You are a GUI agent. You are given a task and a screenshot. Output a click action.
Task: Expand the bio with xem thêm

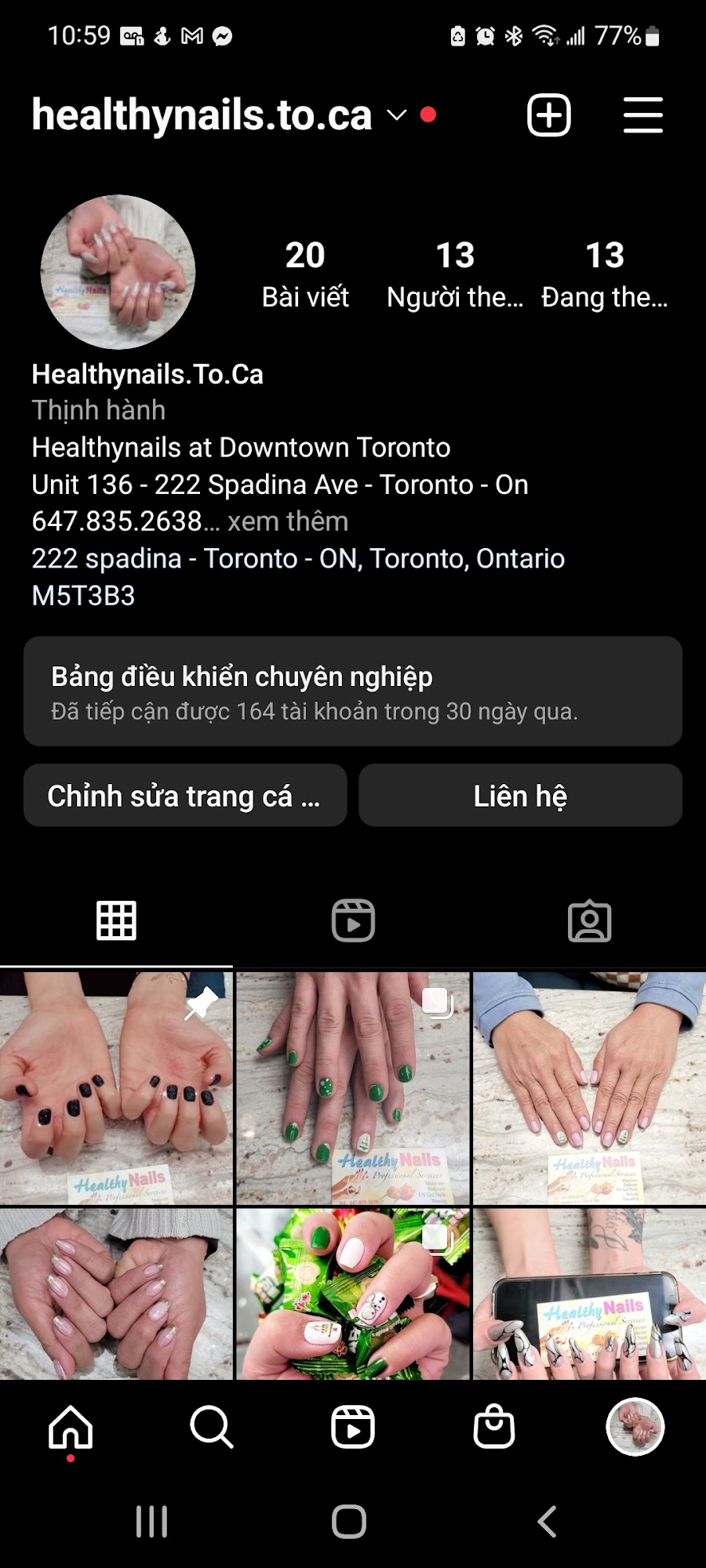[x=287, y=521]
